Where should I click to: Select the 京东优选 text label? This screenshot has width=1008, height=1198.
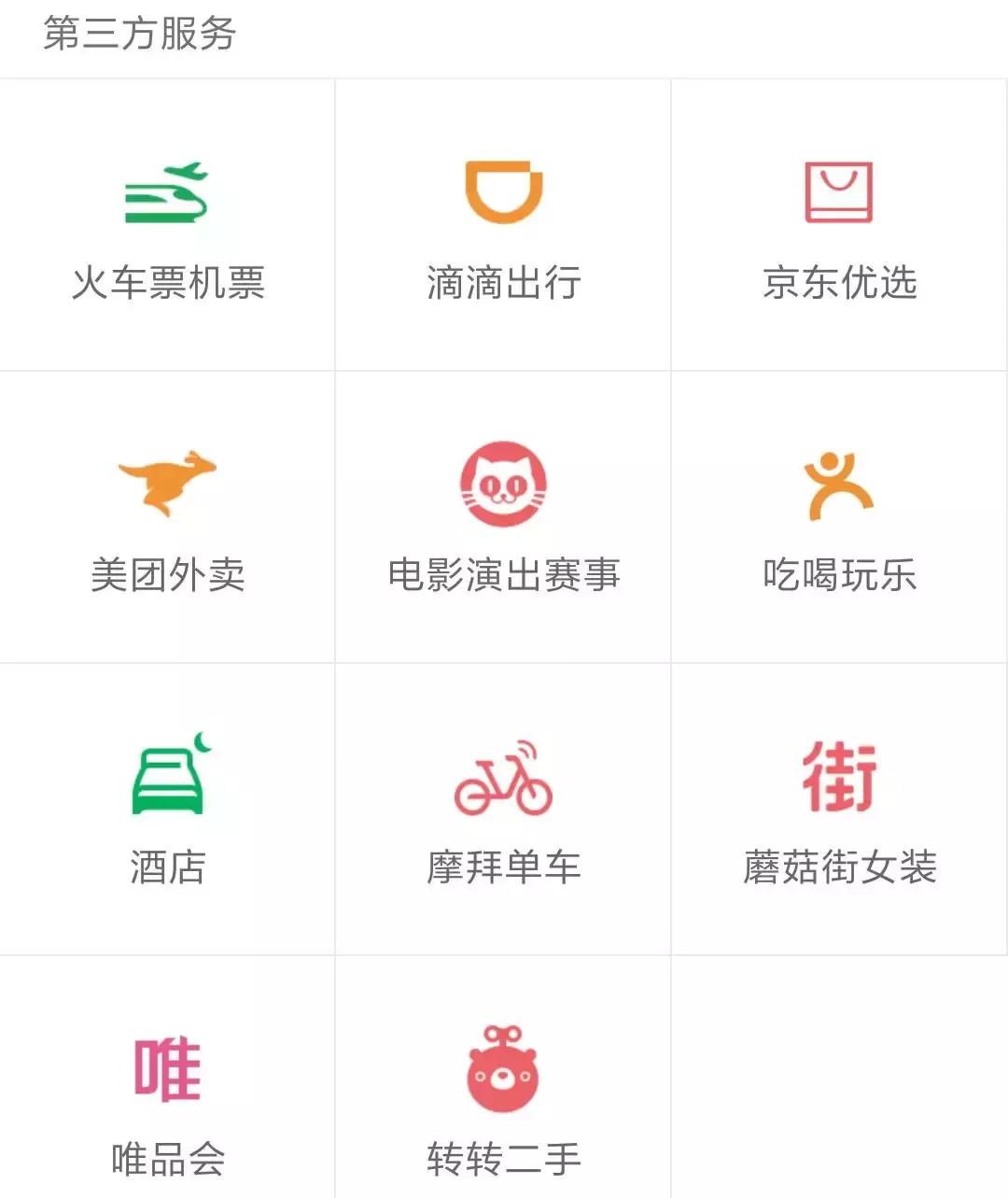(837, 285)
